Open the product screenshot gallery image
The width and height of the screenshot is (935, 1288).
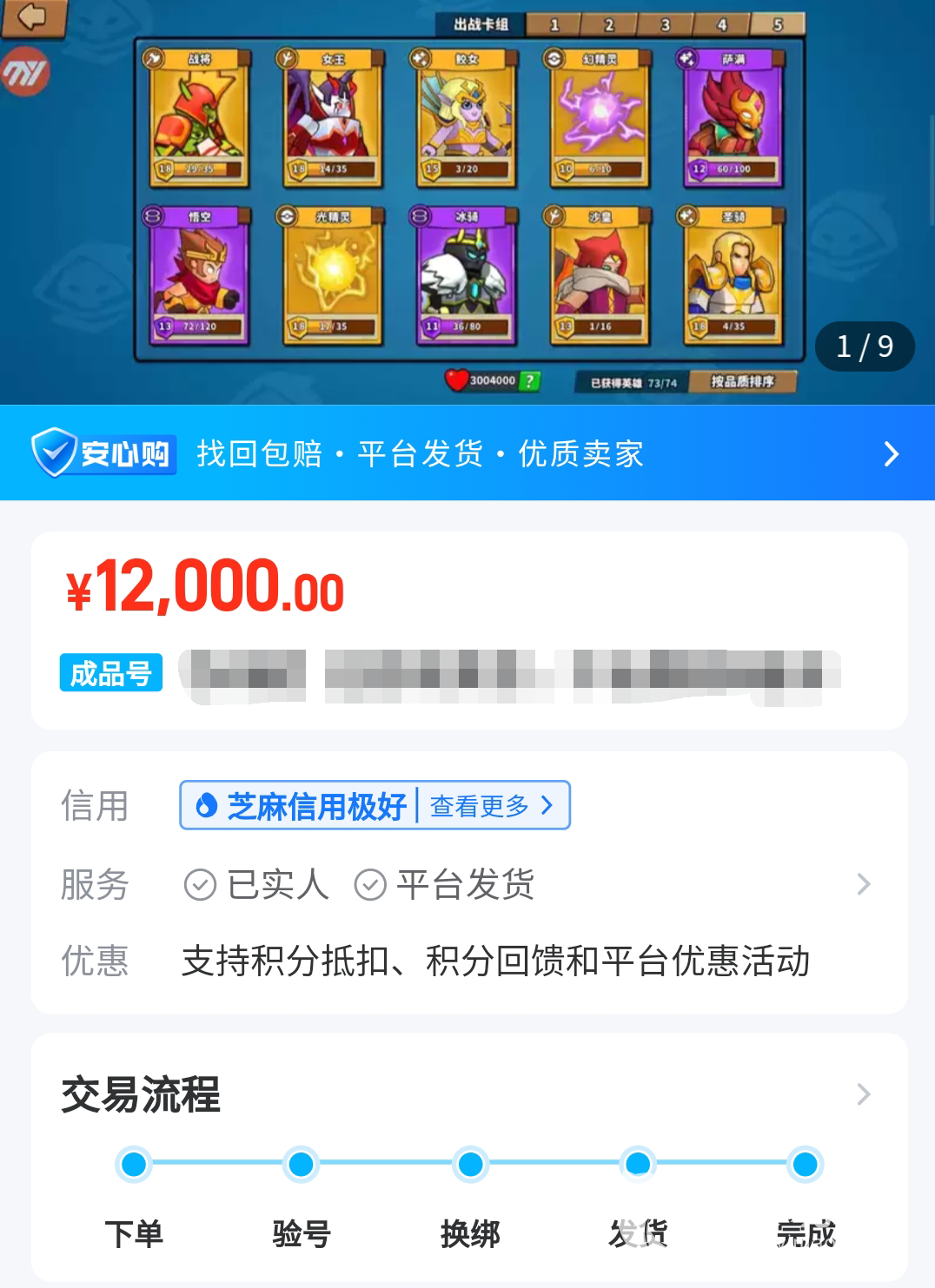(x=467, y=201)
